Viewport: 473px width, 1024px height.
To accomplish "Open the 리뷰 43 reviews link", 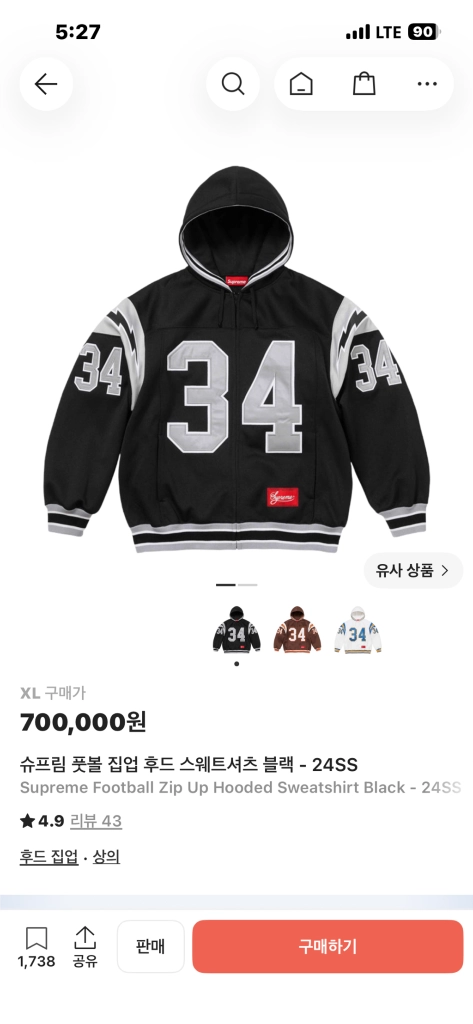I will (96, 821).
